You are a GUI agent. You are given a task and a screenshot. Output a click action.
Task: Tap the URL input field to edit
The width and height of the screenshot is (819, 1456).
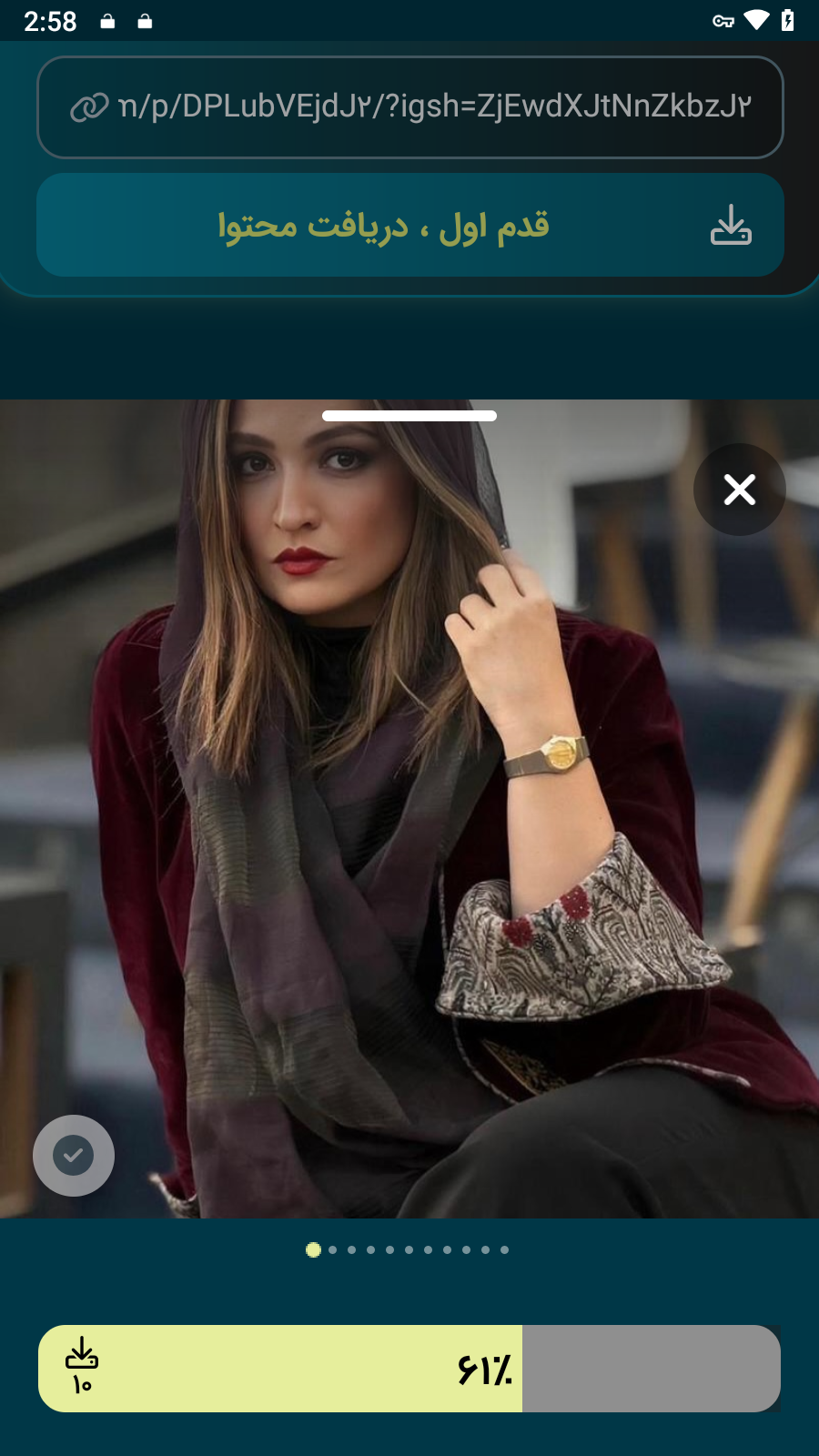[x=409, y=106]
